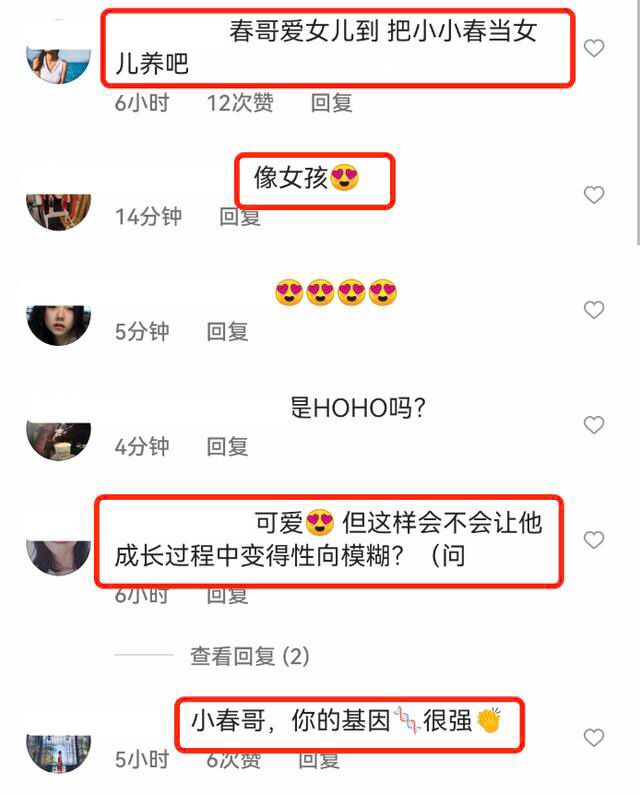Like the four heart-eyes emoji comment

click(594, 310)
